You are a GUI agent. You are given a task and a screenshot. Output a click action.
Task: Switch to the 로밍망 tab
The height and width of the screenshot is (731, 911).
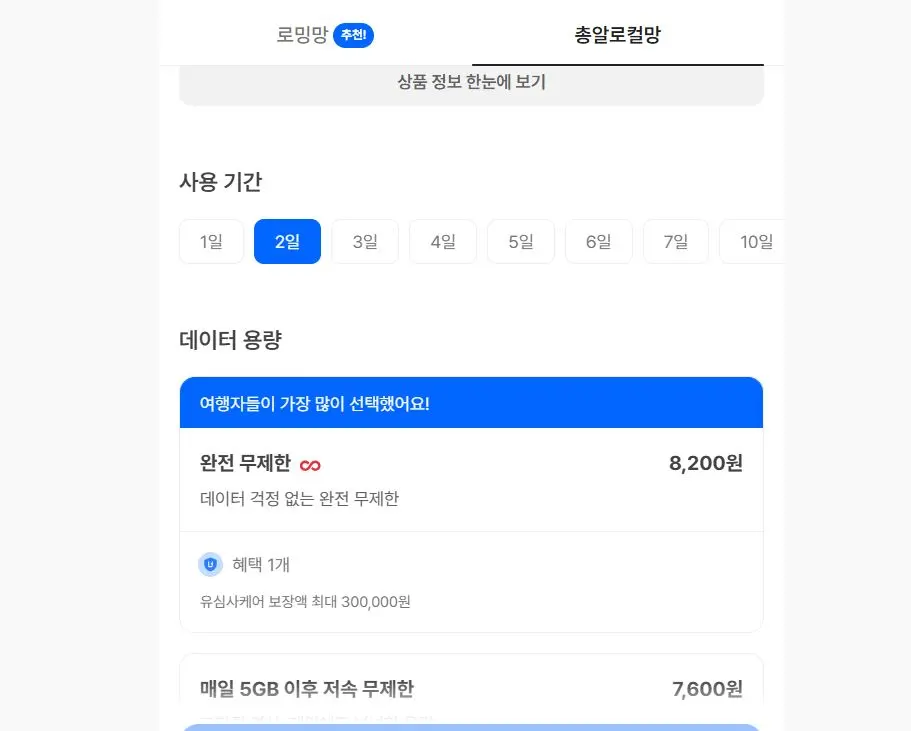point(325,34)
